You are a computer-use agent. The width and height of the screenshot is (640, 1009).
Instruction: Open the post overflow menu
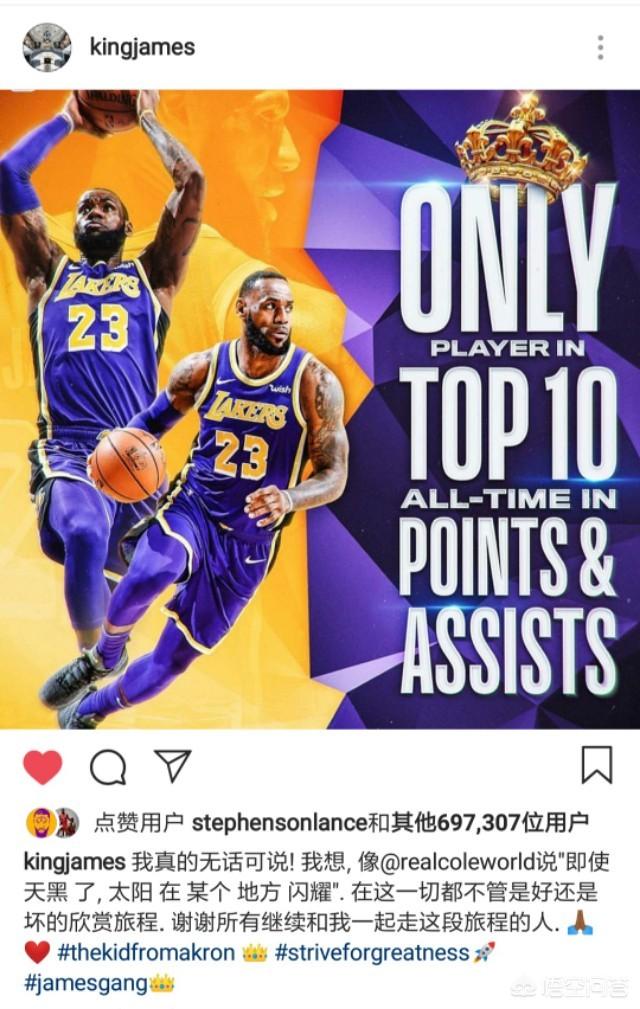point(600,47)
